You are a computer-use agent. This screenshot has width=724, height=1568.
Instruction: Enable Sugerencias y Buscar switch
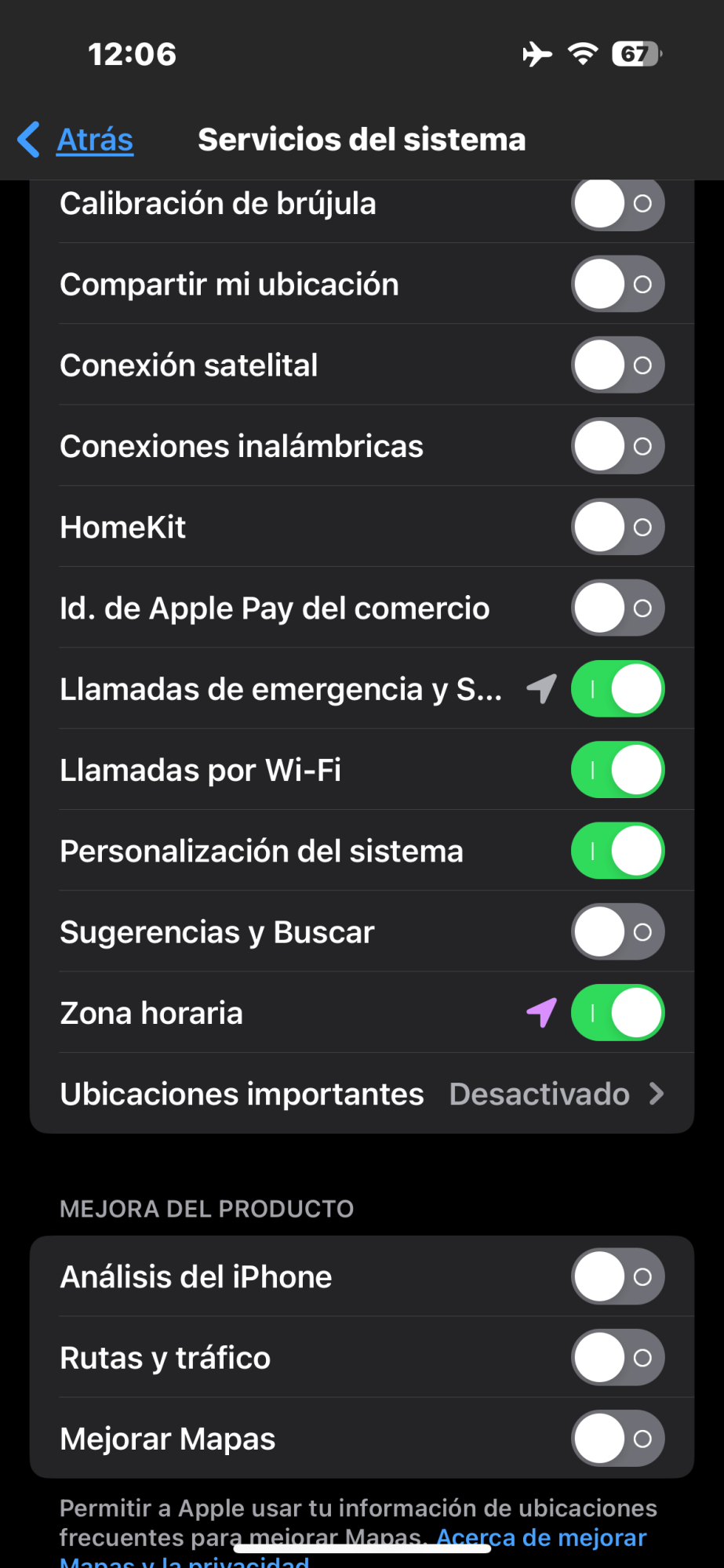(x=617, y=932)
